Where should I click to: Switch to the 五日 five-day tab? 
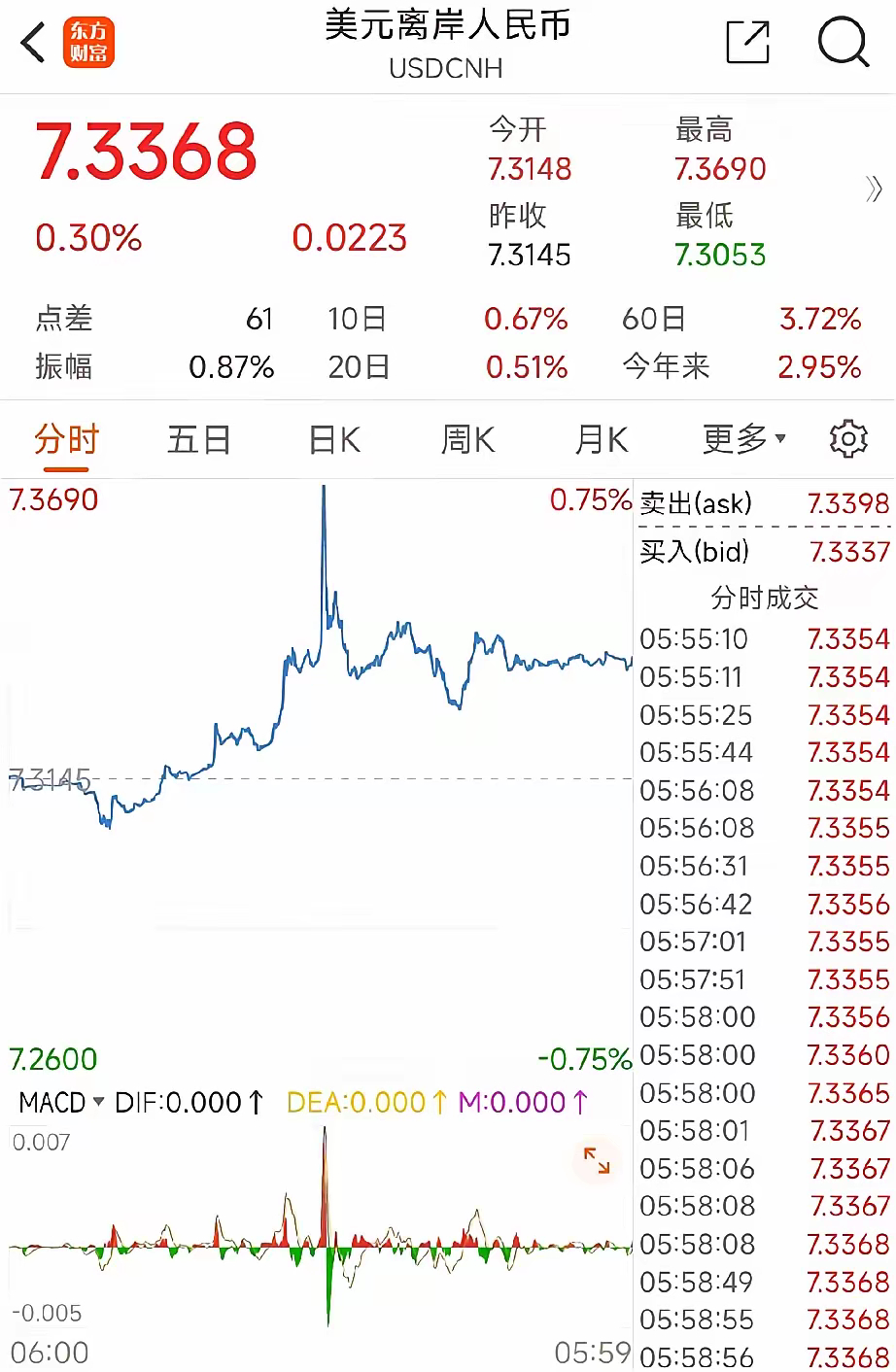198,439
